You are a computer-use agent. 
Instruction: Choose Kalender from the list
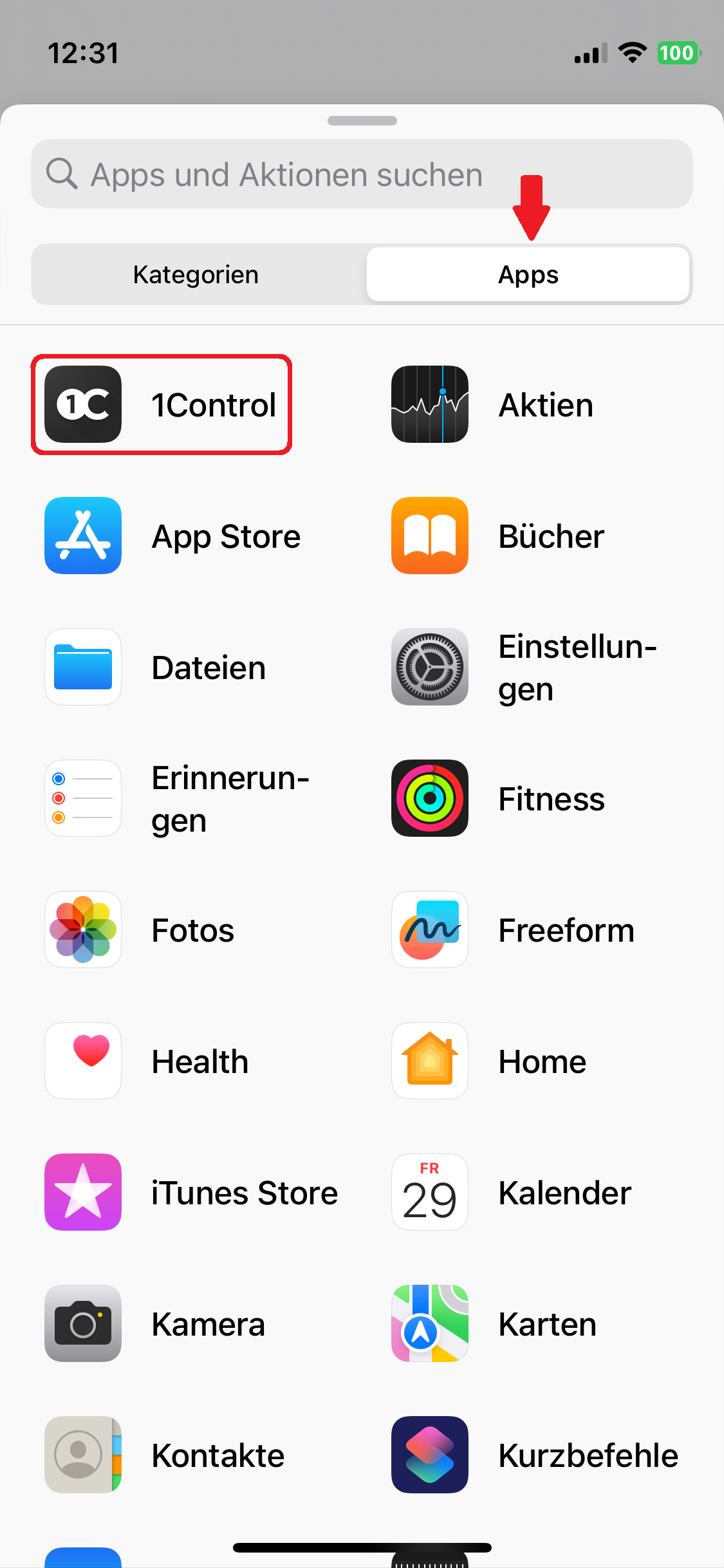[x=515, y=1192]
